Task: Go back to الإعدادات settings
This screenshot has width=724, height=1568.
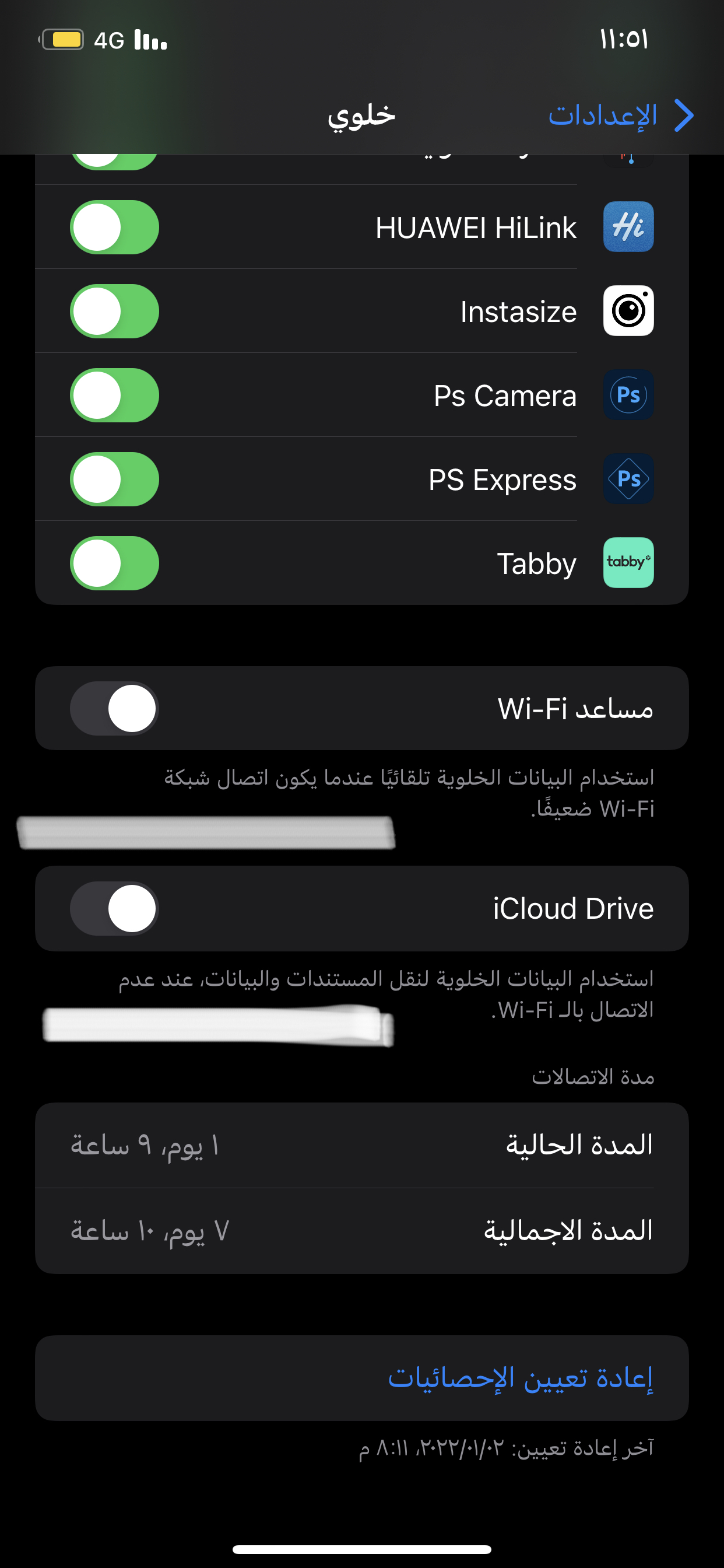Action: click(x=621, y=116)
